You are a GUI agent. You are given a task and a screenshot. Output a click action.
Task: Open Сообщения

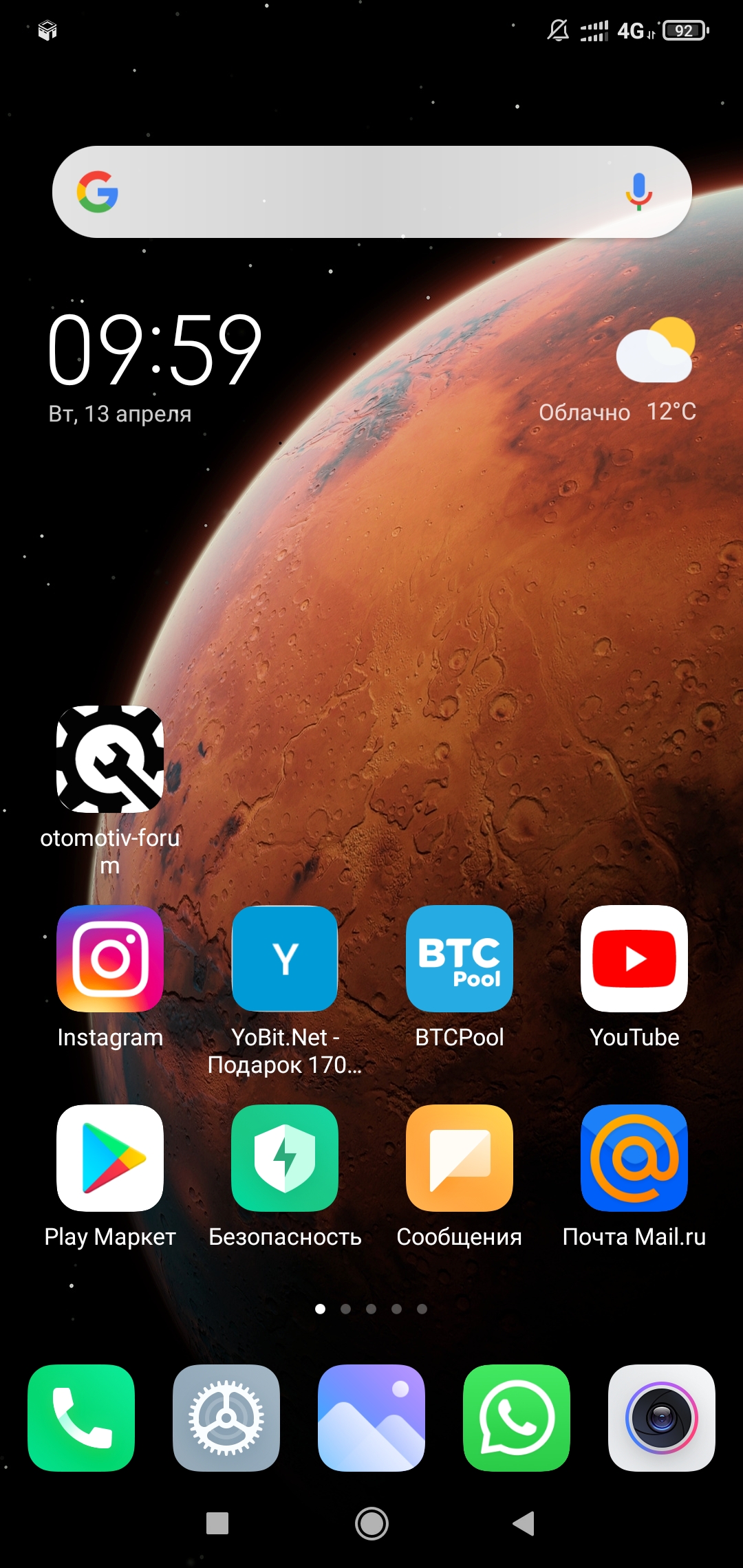coord(460,1158)
